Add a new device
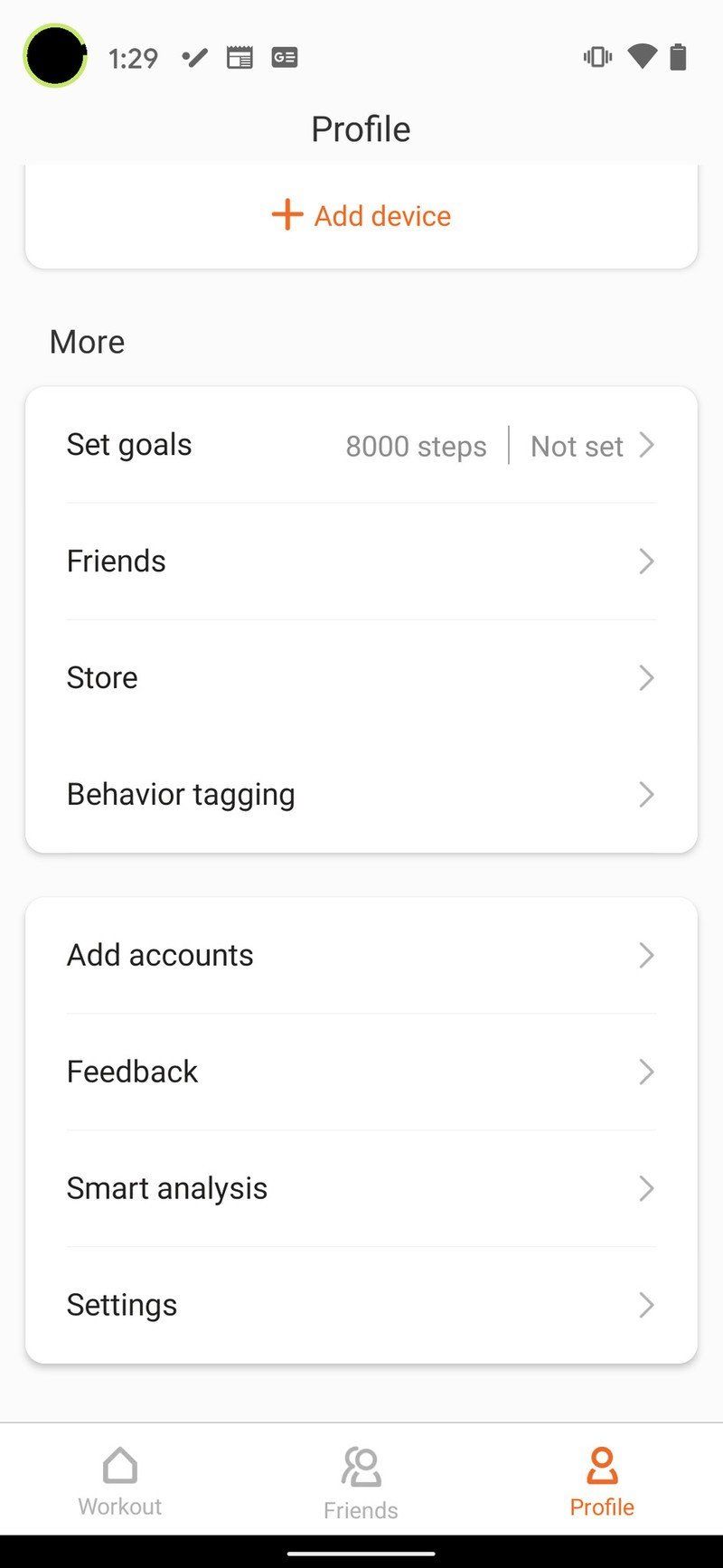This screenshot has height=1568, width=723. (361, 215)
